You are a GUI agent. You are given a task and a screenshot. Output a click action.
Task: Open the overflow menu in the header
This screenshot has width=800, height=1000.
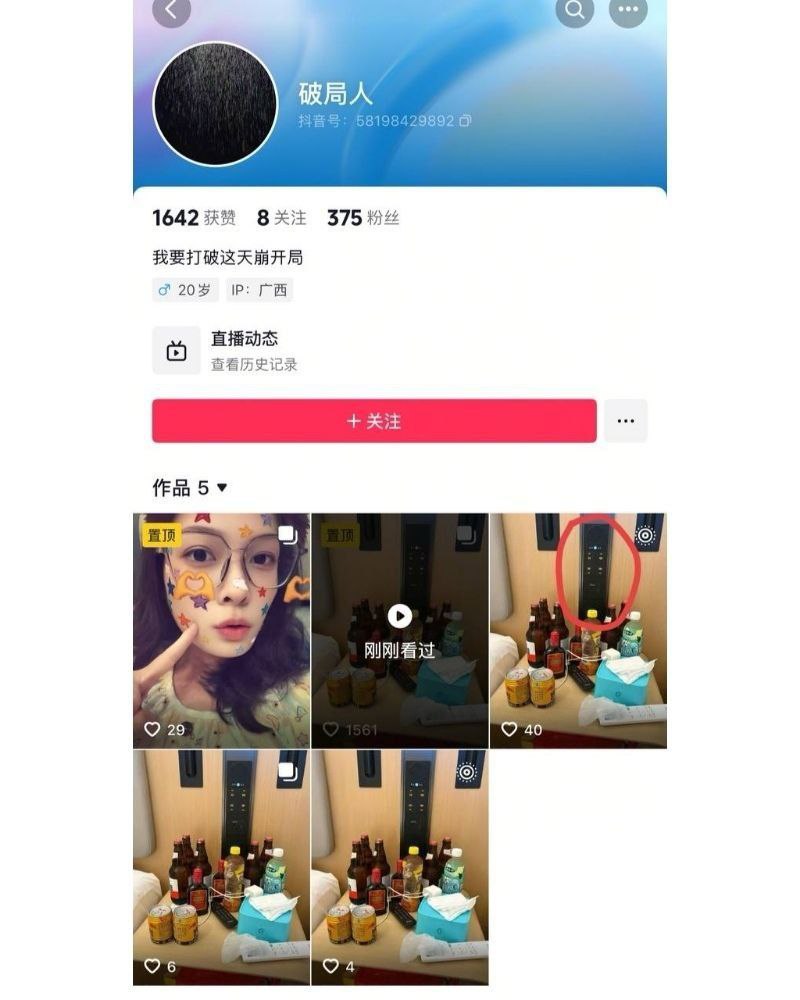click(628, 10)
